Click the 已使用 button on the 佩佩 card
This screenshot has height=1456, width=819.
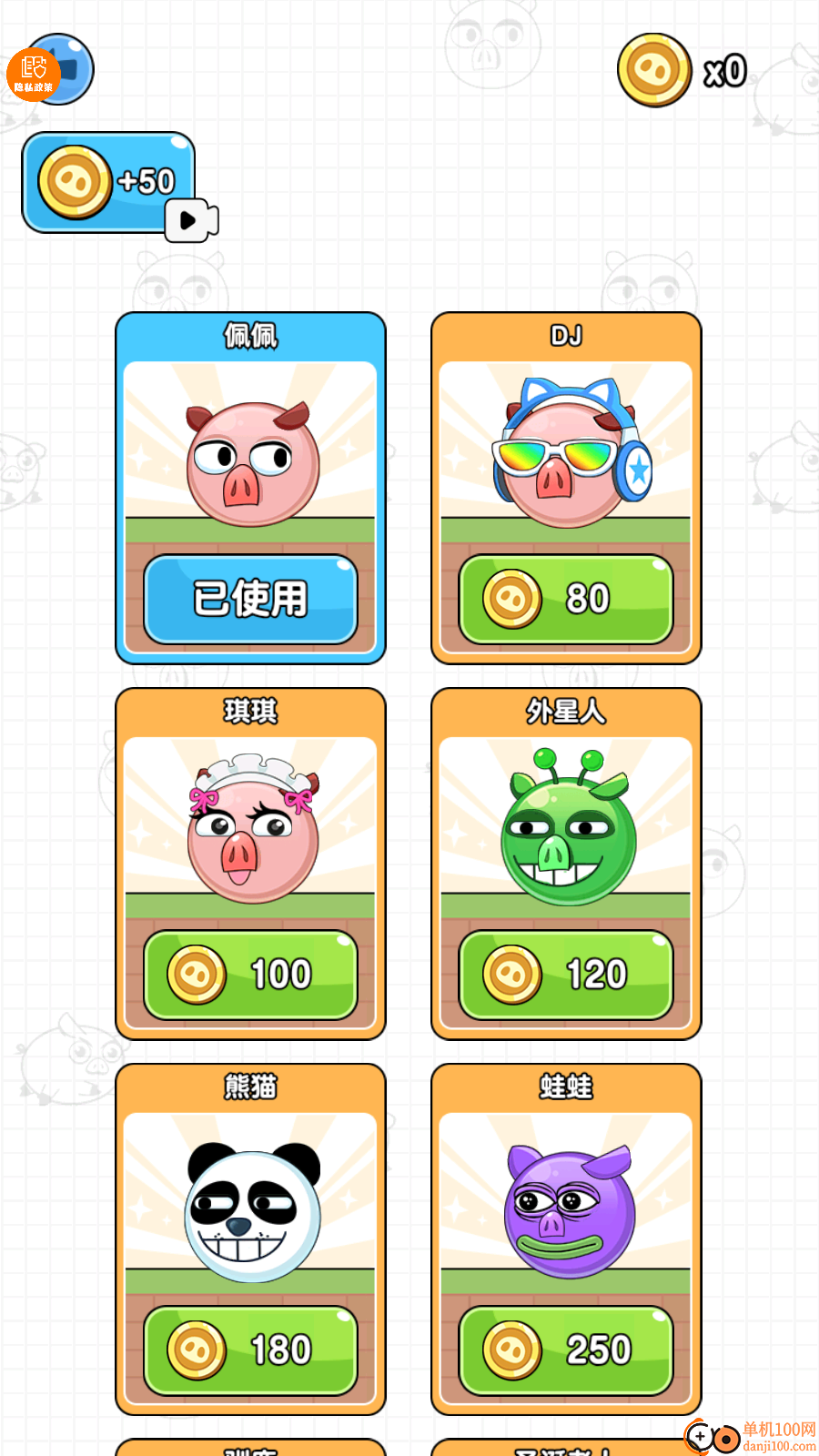250,598
